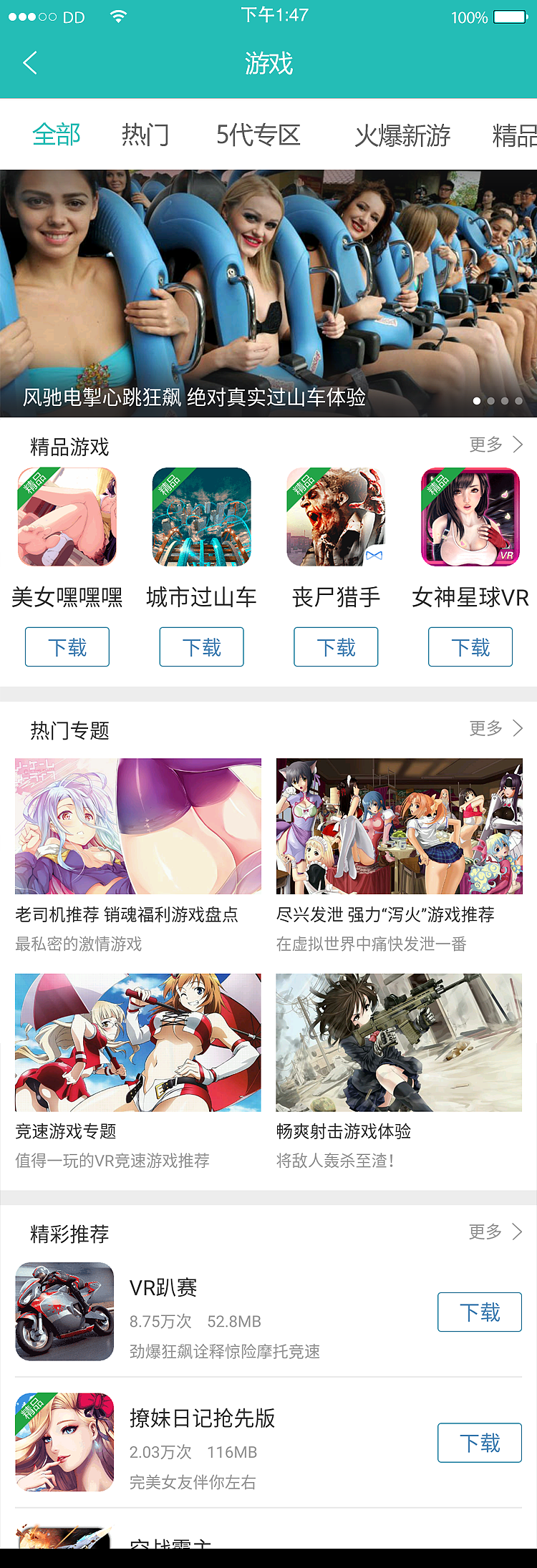This screenshot has height=1568, width=537.
Task: Show more 精彩推荐
Action: coord(495,1231)
